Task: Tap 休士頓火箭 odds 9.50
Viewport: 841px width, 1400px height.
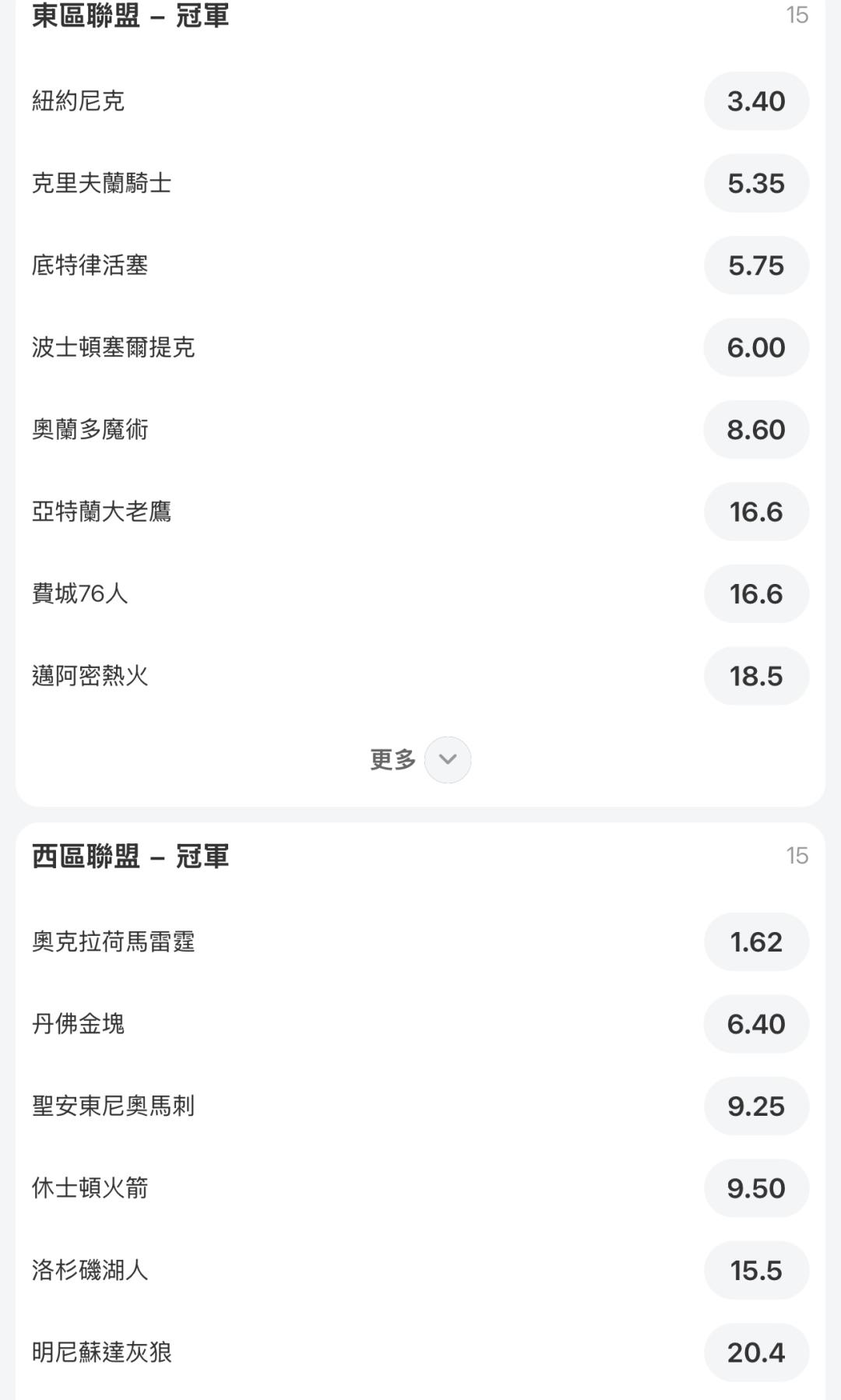Action: (756, 1188)
